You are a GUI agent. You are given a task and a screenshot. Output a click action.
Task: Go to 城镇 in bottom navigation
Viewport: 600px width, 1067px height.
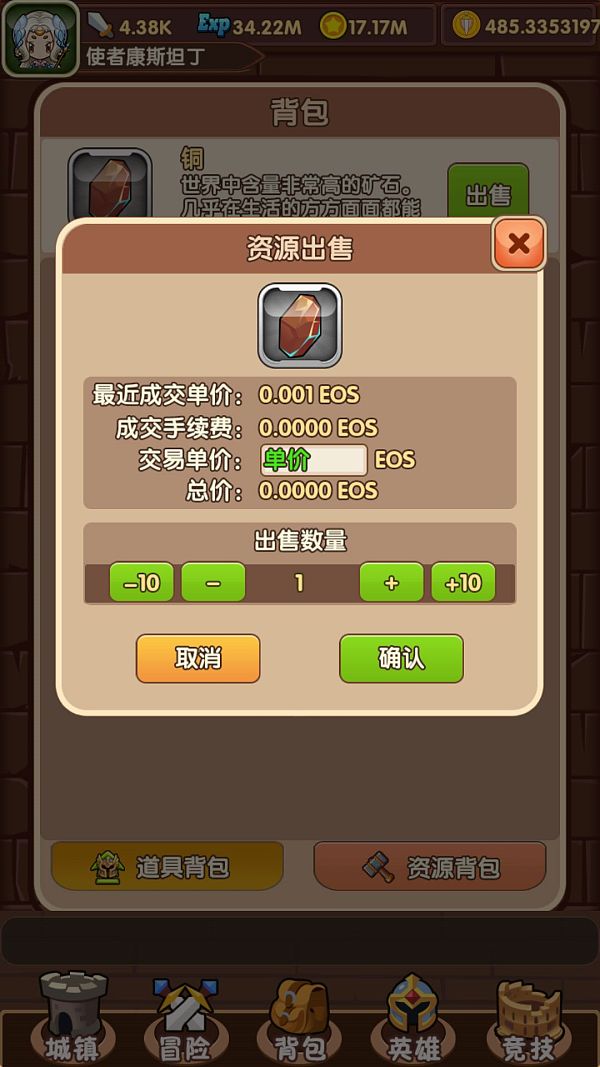click(73, 1015)
